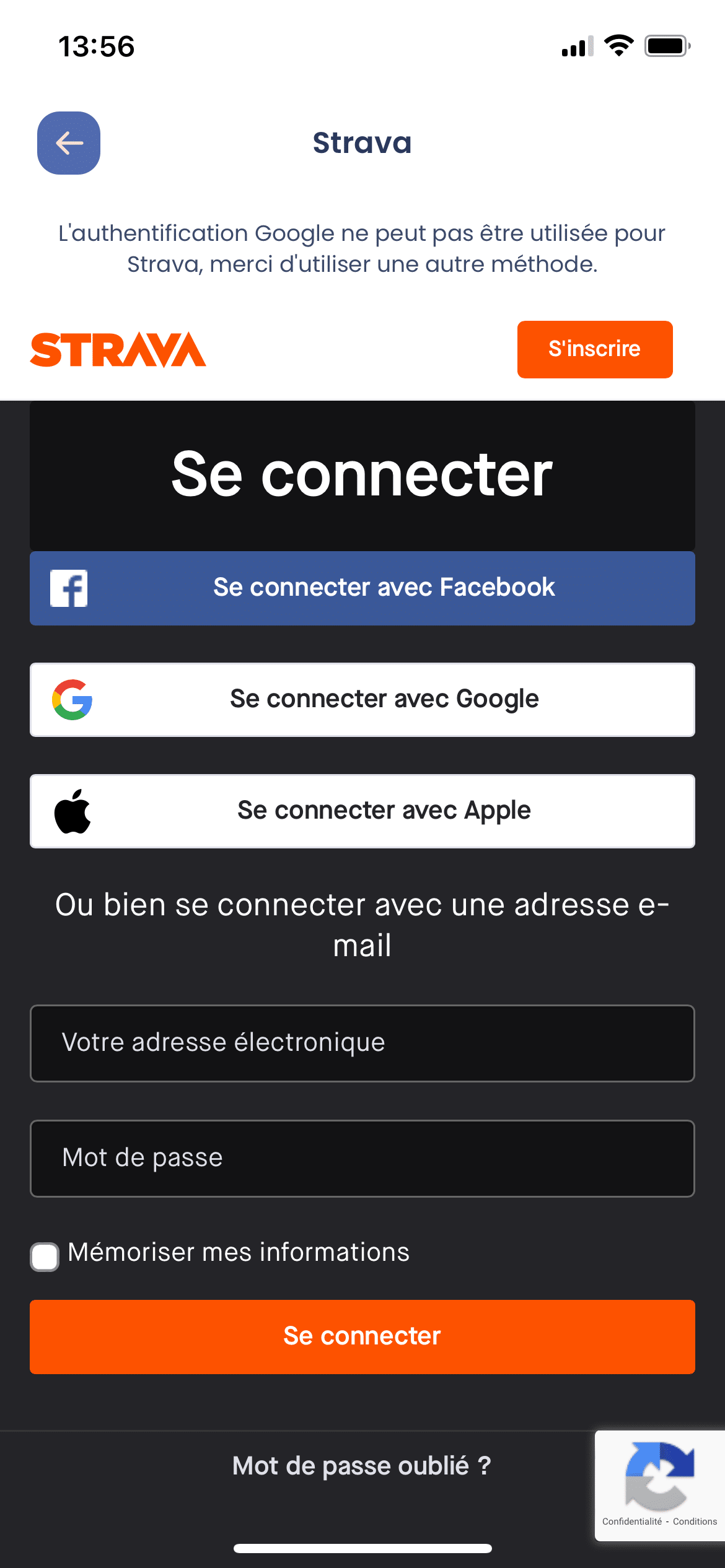This screenshot has width=725, height=1568.
Task: Submit with the orange Se connecter button
Action: pos(362,1336)
